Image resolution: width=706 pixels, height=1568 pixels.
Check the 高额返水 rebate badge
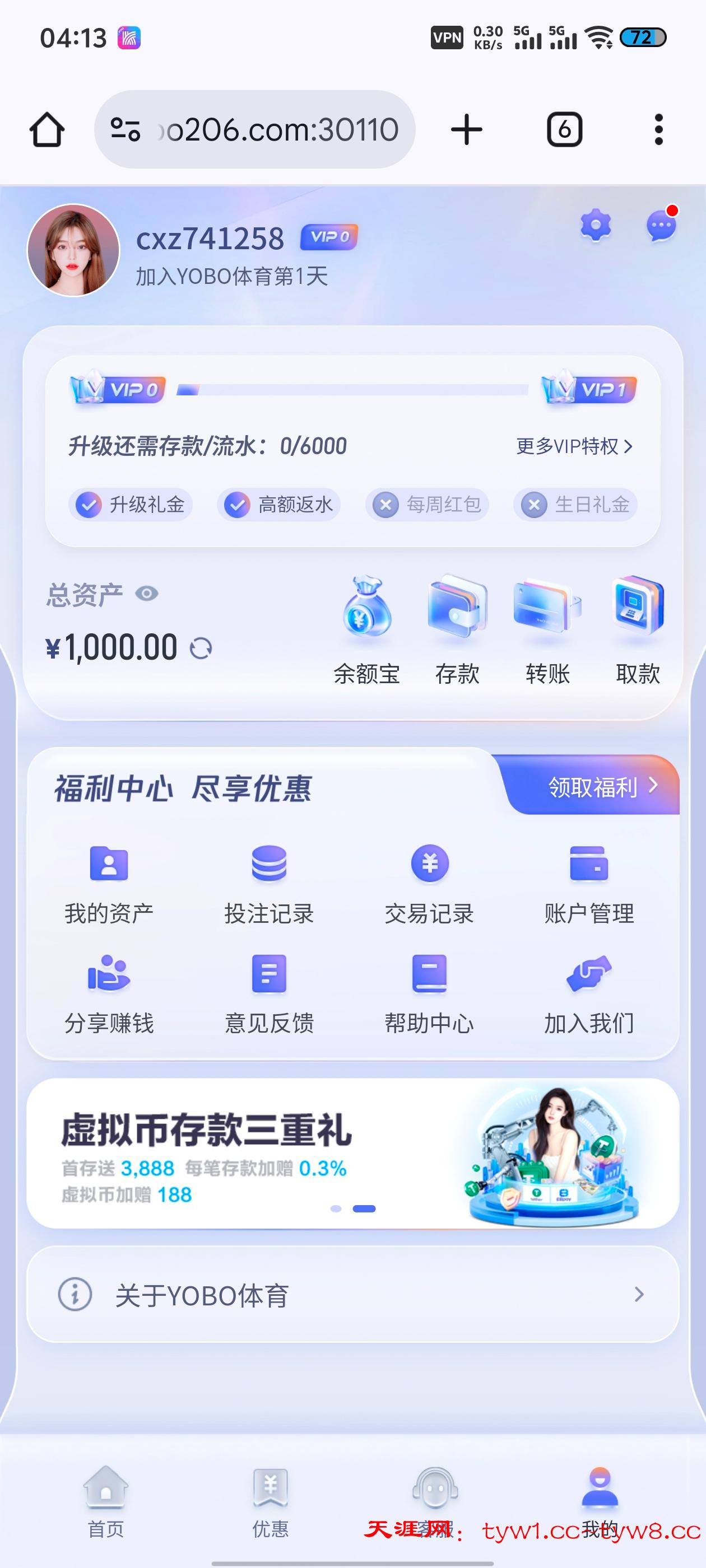(278, 504)
